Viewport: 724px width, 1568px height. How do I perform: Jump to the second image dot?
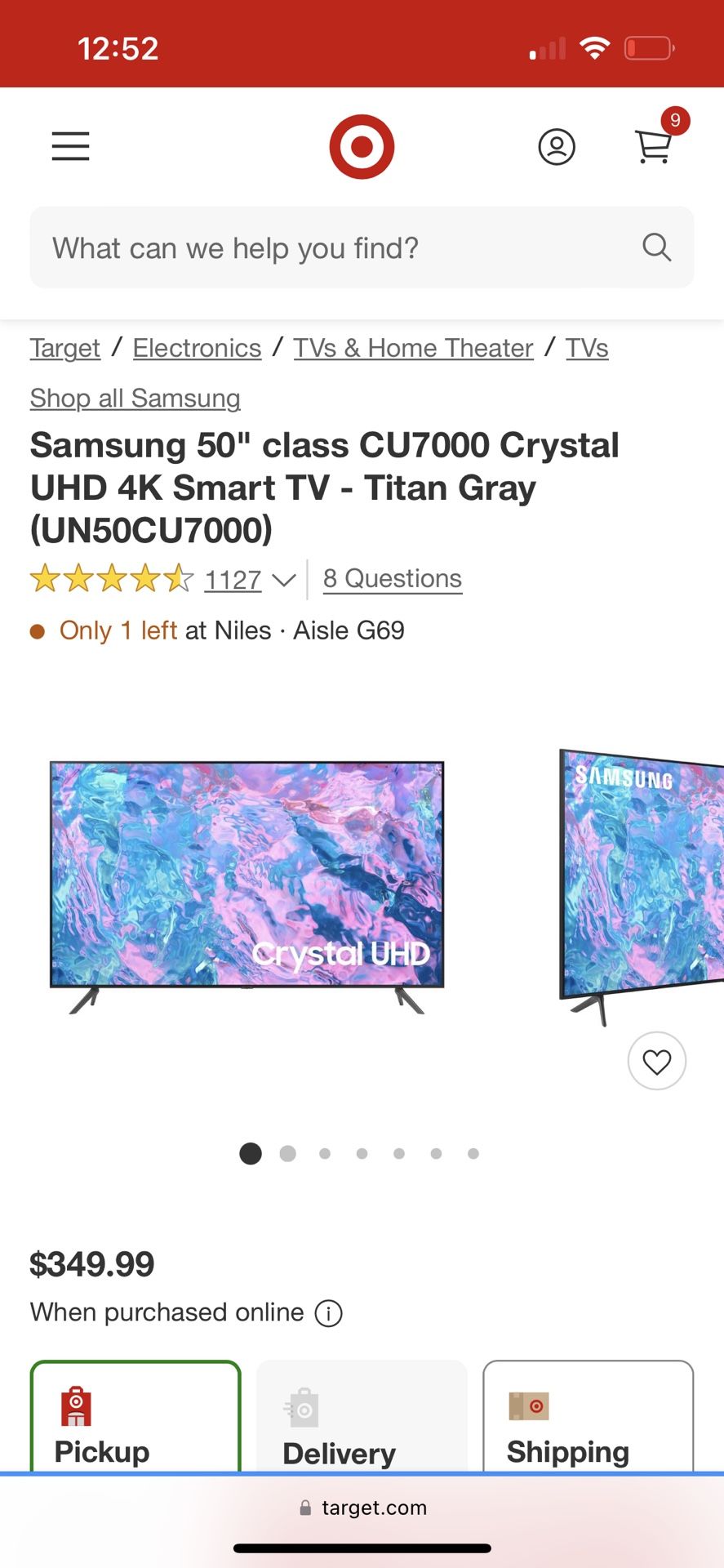point(287,1153)
